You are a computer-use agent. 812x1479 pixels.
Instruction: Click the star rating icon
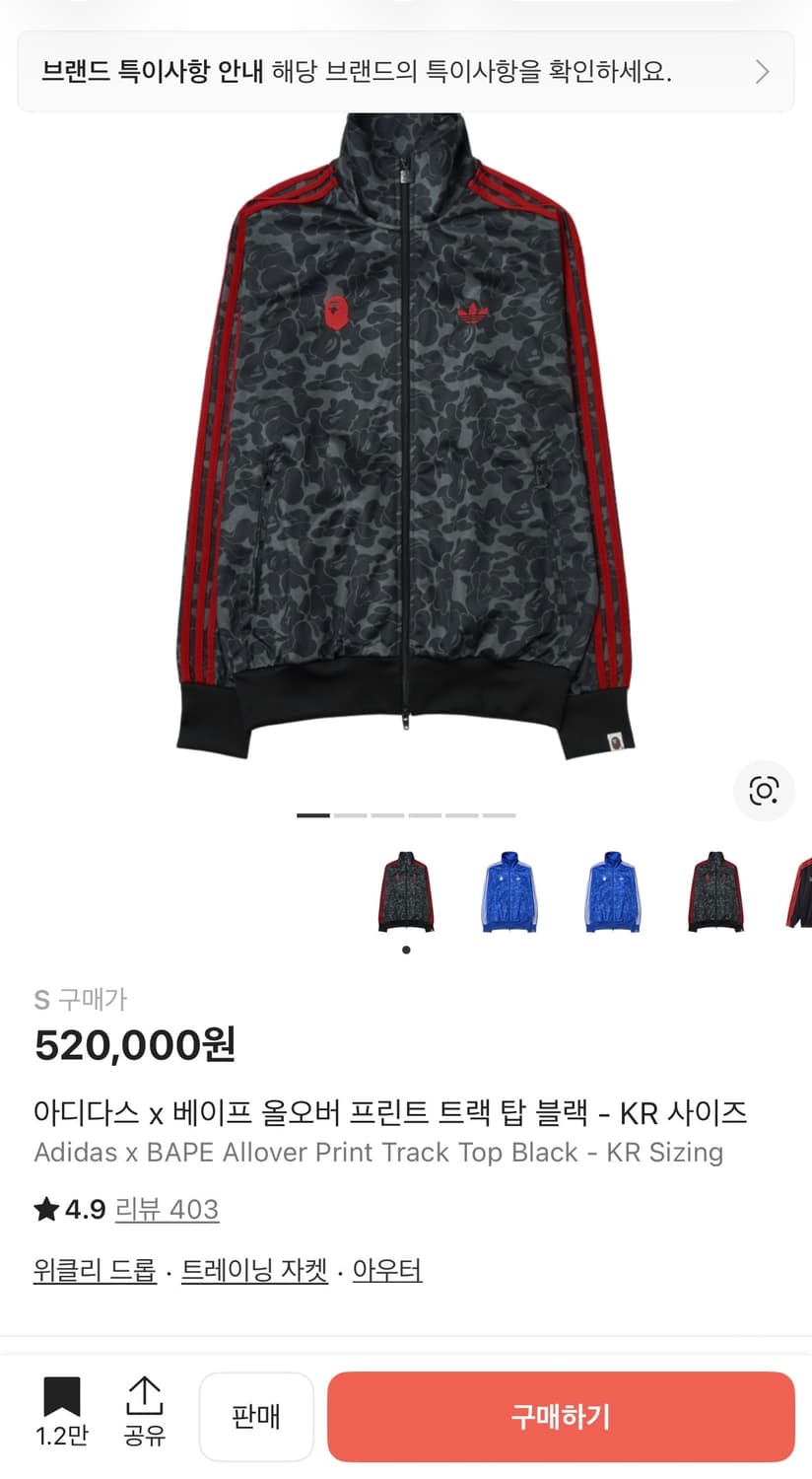45,1209
